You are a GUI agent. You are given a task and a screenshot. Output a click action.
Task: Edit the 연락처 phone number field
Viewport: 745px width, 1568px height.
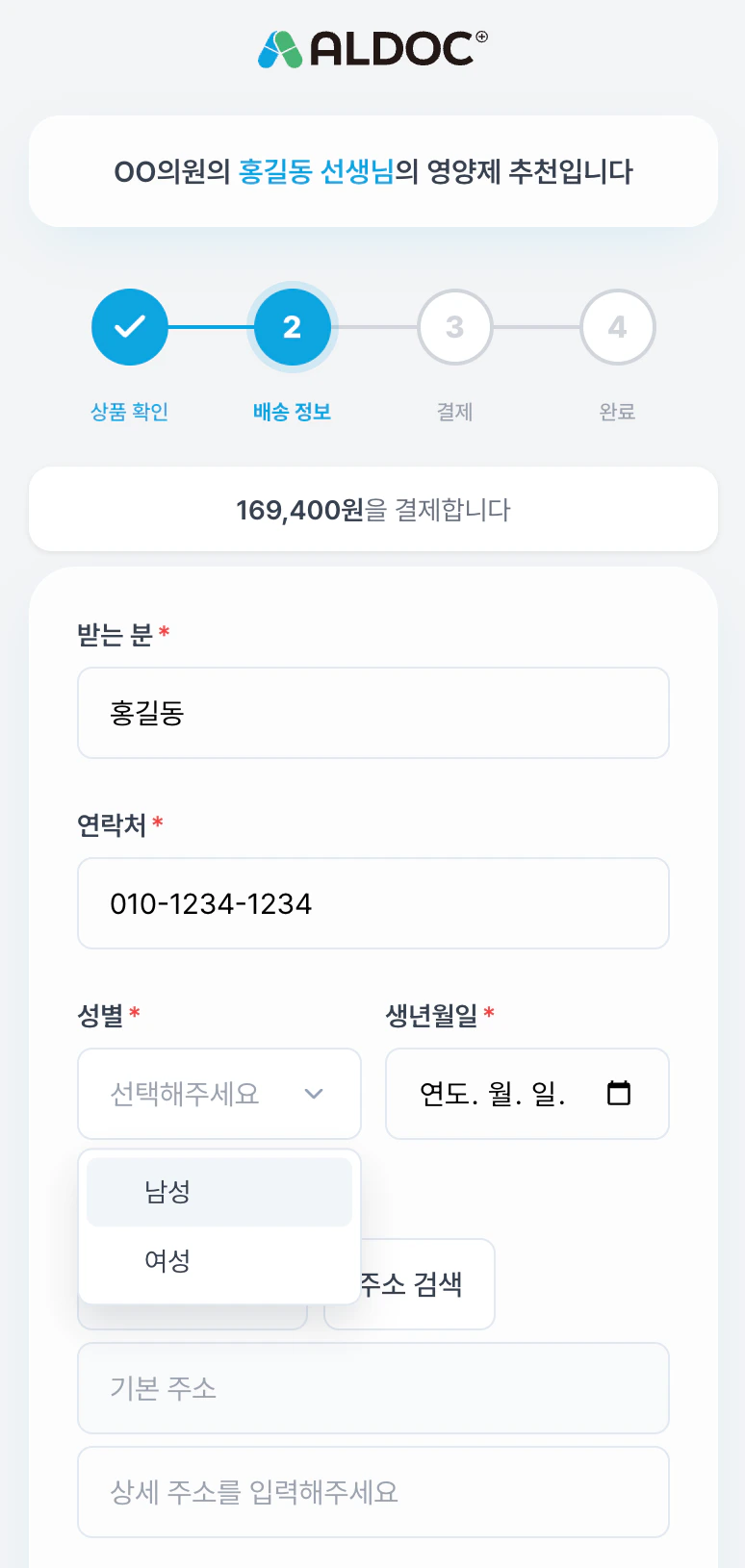pyautogui.click(x=372, y=903)
